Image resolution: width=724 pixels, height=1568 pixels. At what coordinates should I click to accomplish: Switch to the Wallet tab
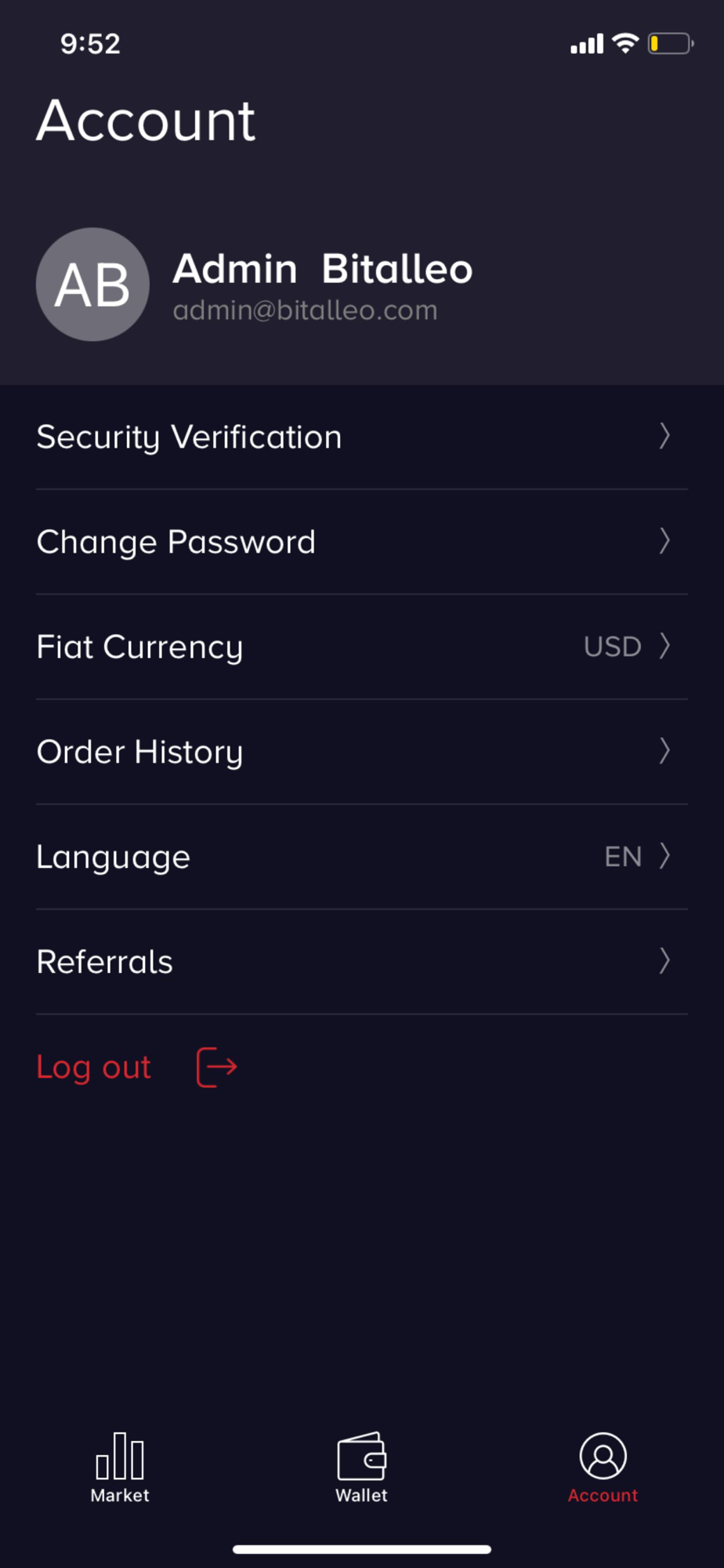point(361,1468)
